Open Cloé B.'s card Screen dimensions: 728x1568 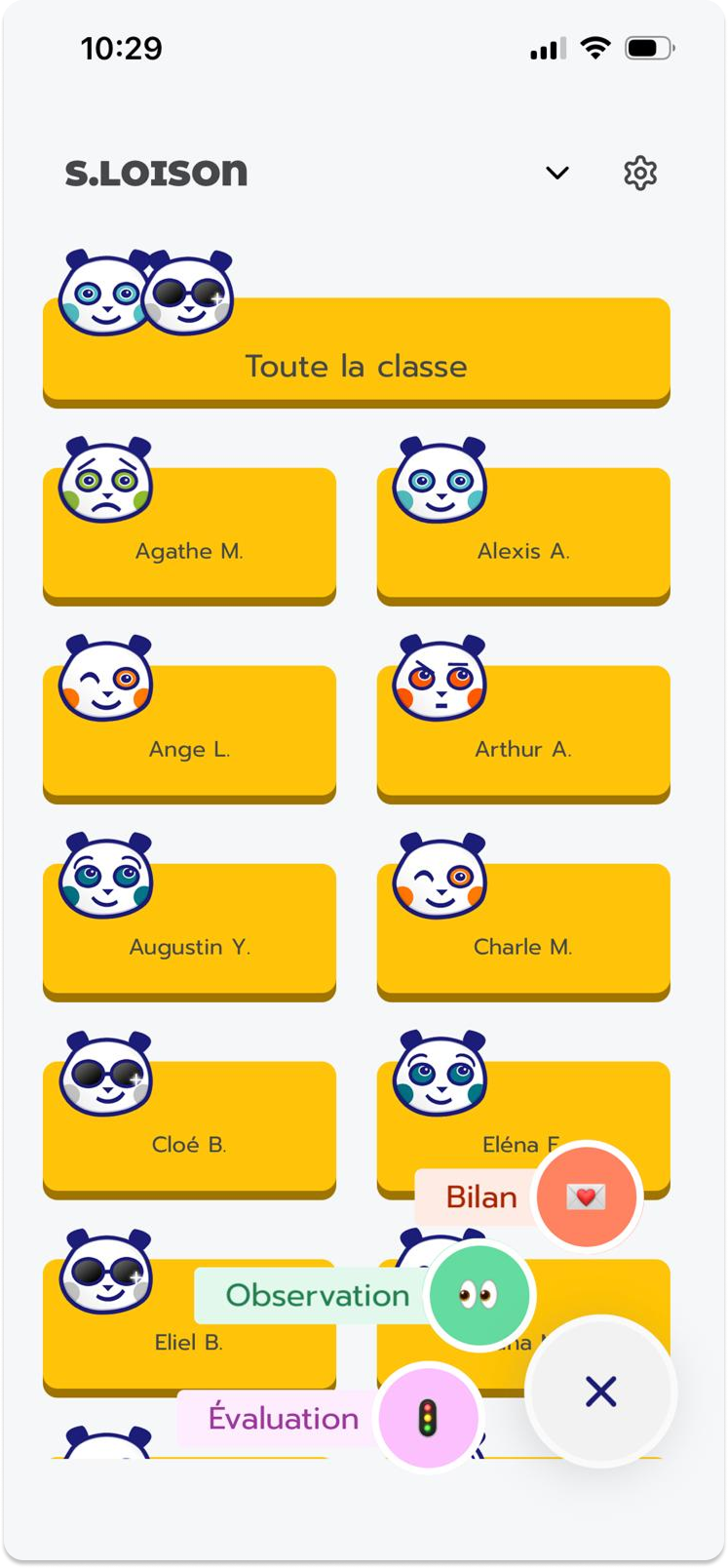pos(189,1130)
